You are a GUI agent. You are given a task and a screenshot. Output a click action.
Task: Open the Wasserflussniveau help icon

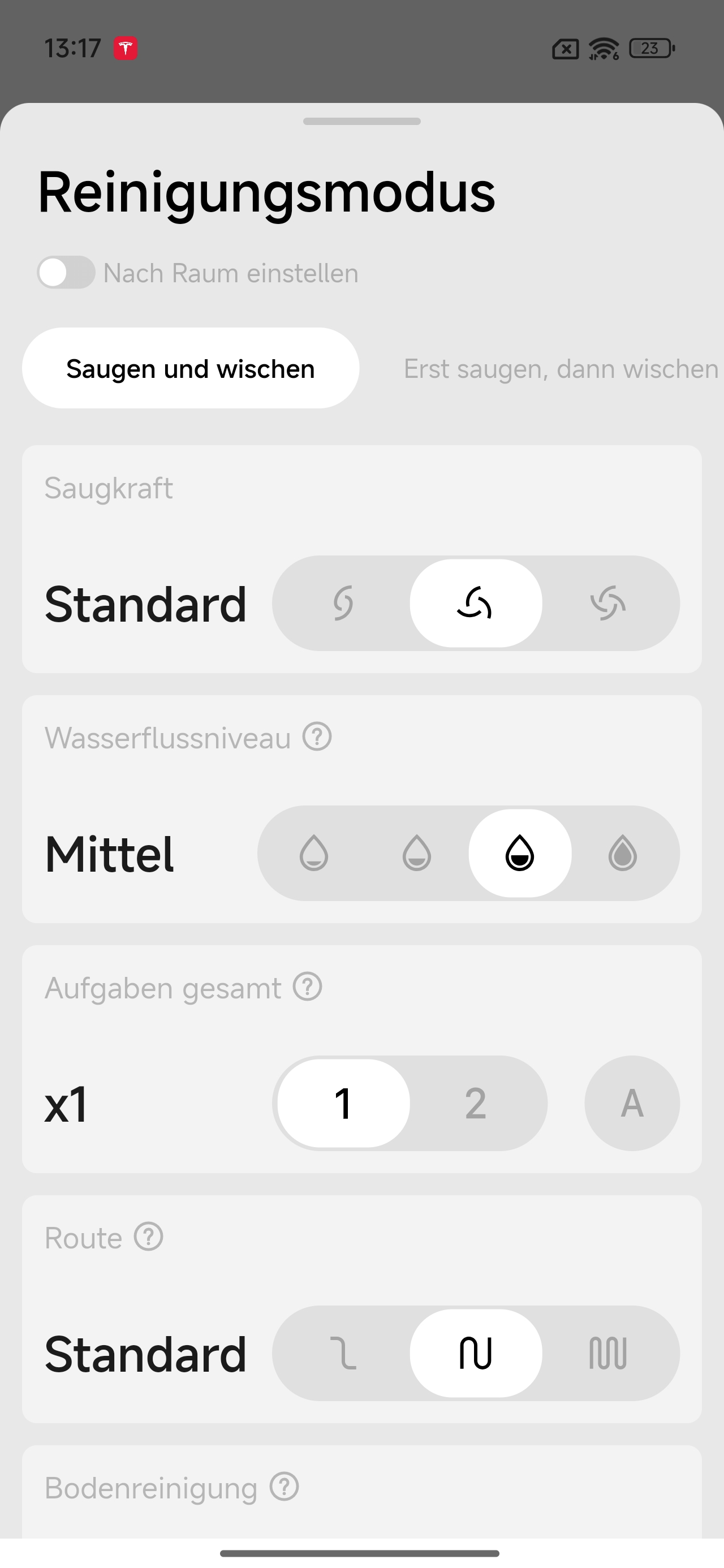coord(317,737)
